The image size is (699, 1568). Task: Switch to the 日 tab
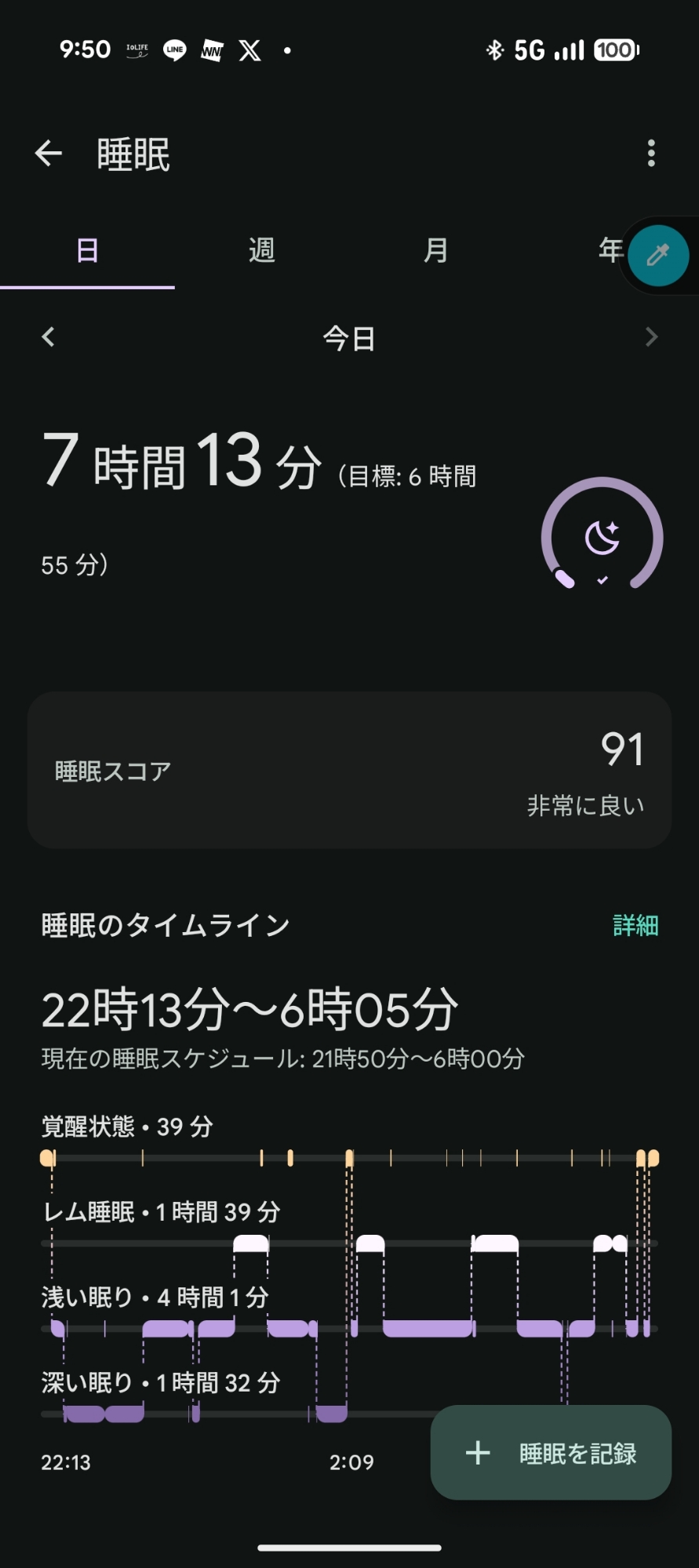87,251
